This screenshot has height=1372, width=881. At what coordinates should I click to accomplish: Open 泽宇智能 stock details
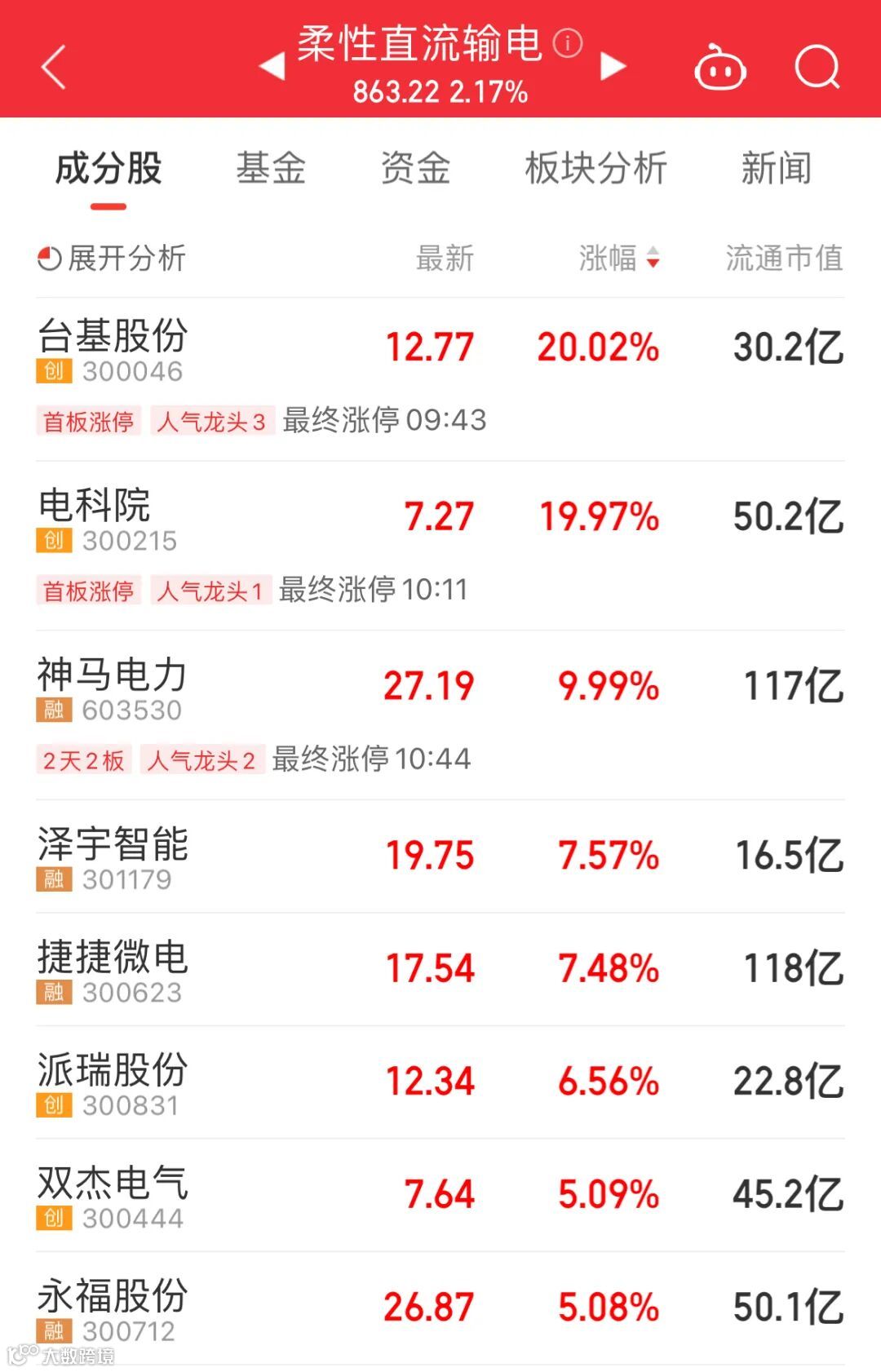113,844
